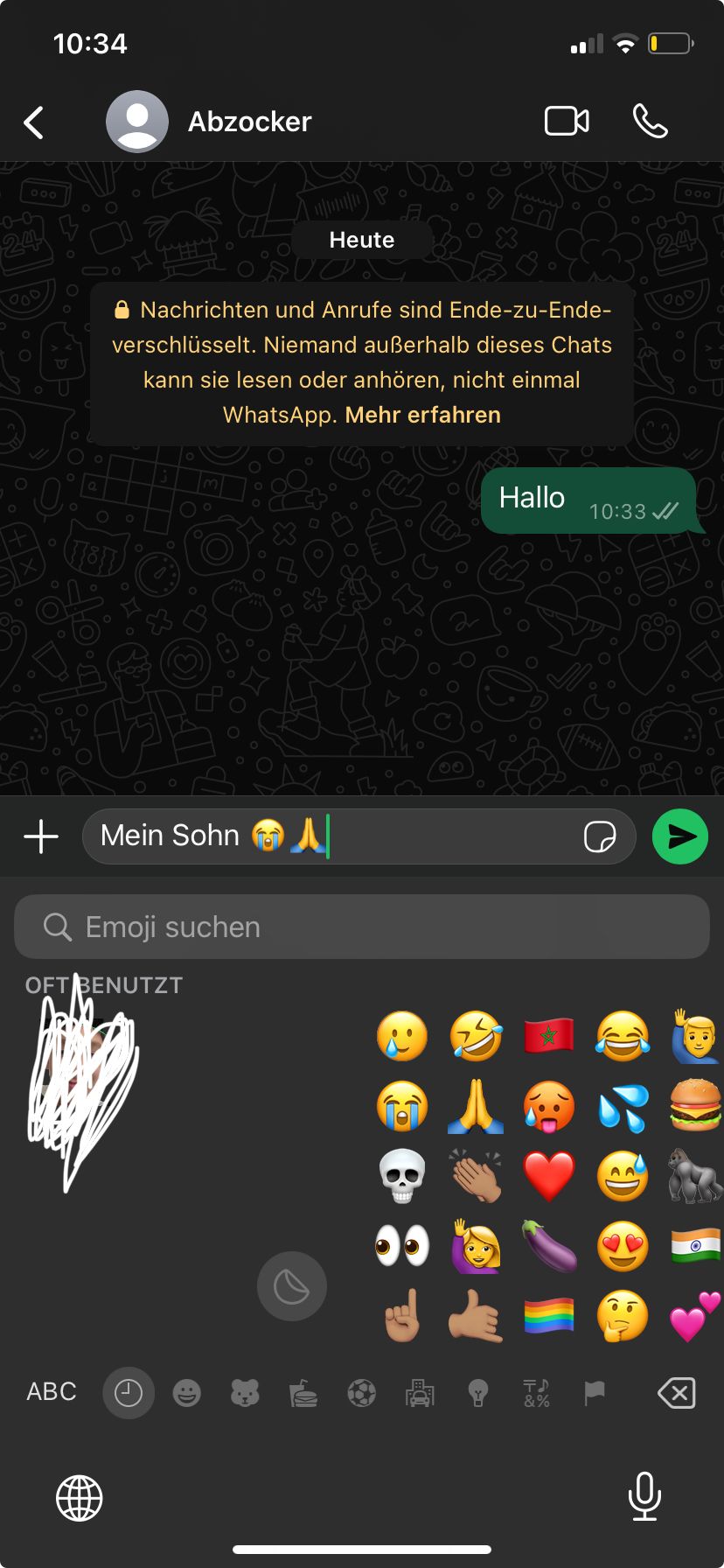724x1568 pixels.
Task: Open the attachment plus menu
Action: click(41, 836)
